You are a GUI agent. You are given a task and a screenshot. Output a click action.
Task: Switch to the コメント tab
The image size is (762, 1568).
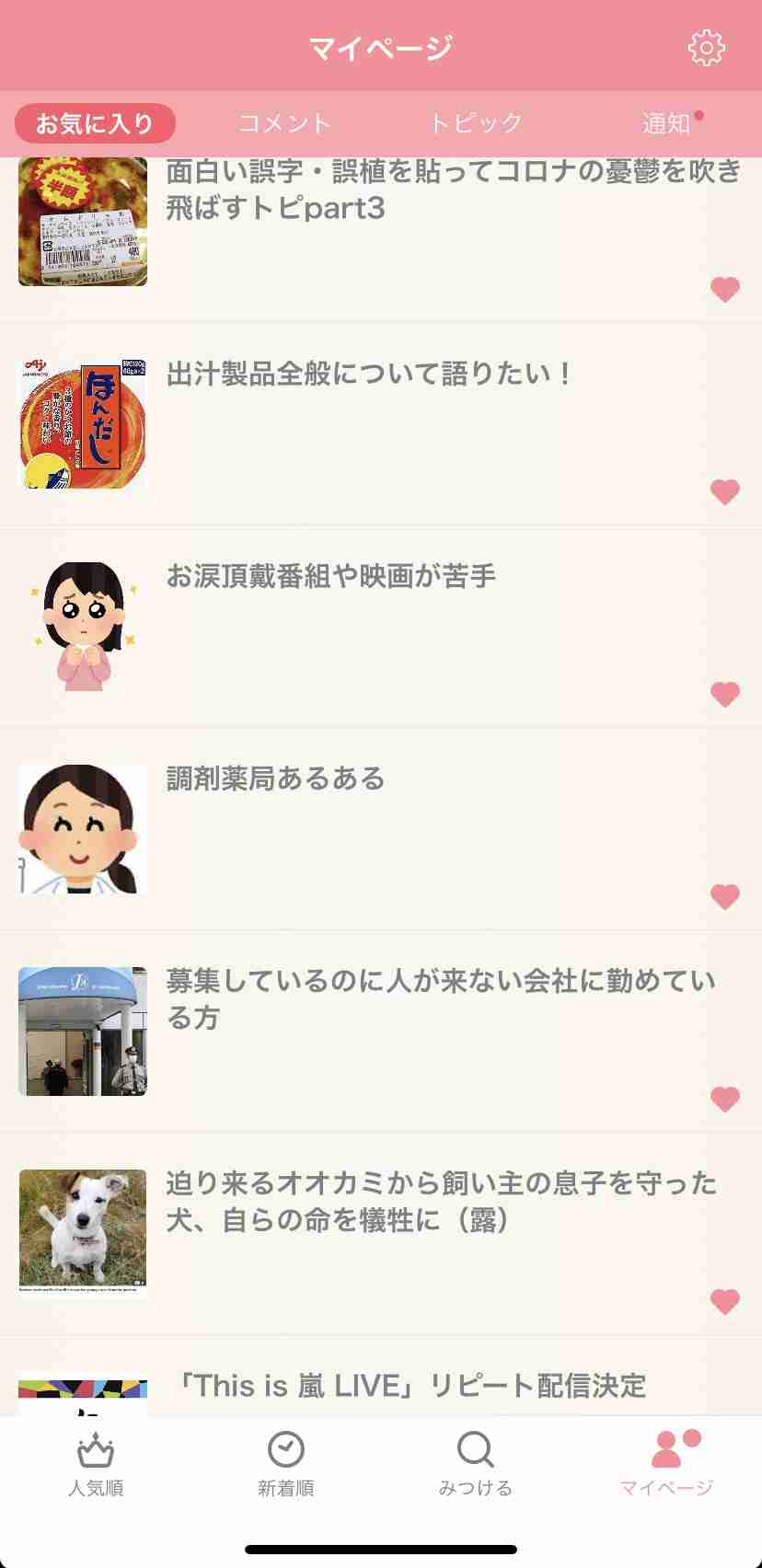click(285, 122)
